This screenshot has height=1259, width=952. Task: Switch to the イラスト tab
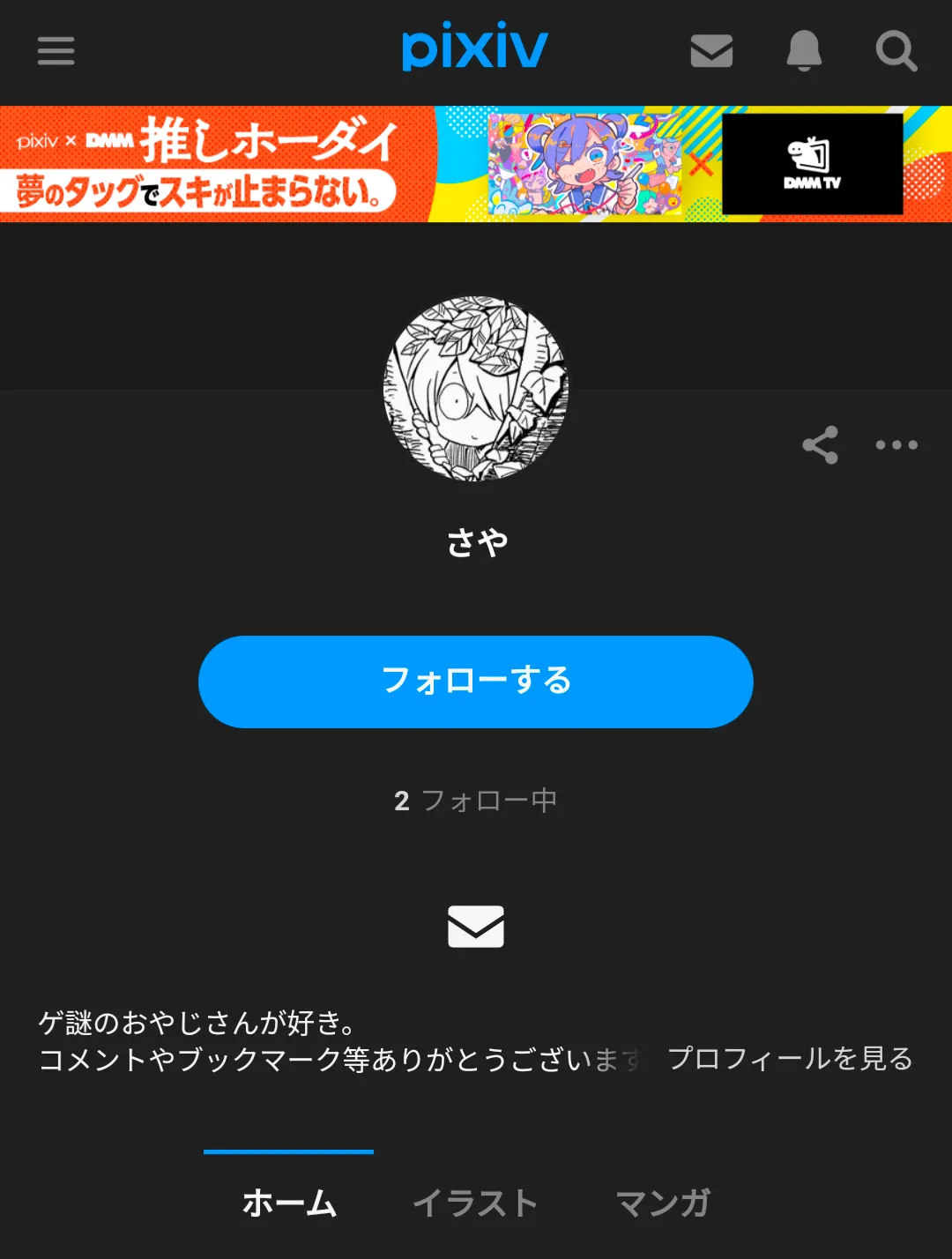pyautogui.click(x=475, y=1203)
